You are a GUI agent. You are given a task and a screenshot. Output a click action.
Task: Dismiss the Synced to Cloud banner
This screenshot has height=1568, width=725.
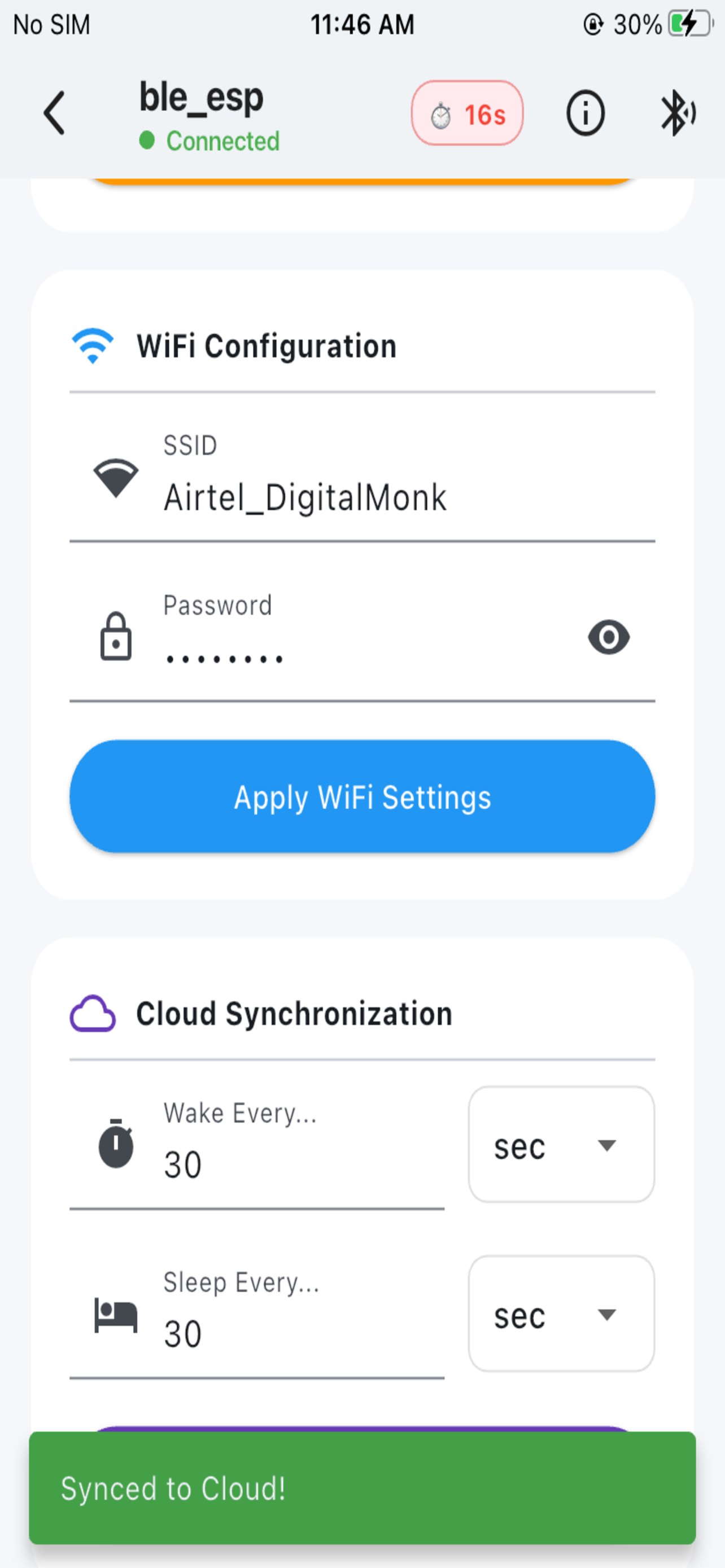362,1488
